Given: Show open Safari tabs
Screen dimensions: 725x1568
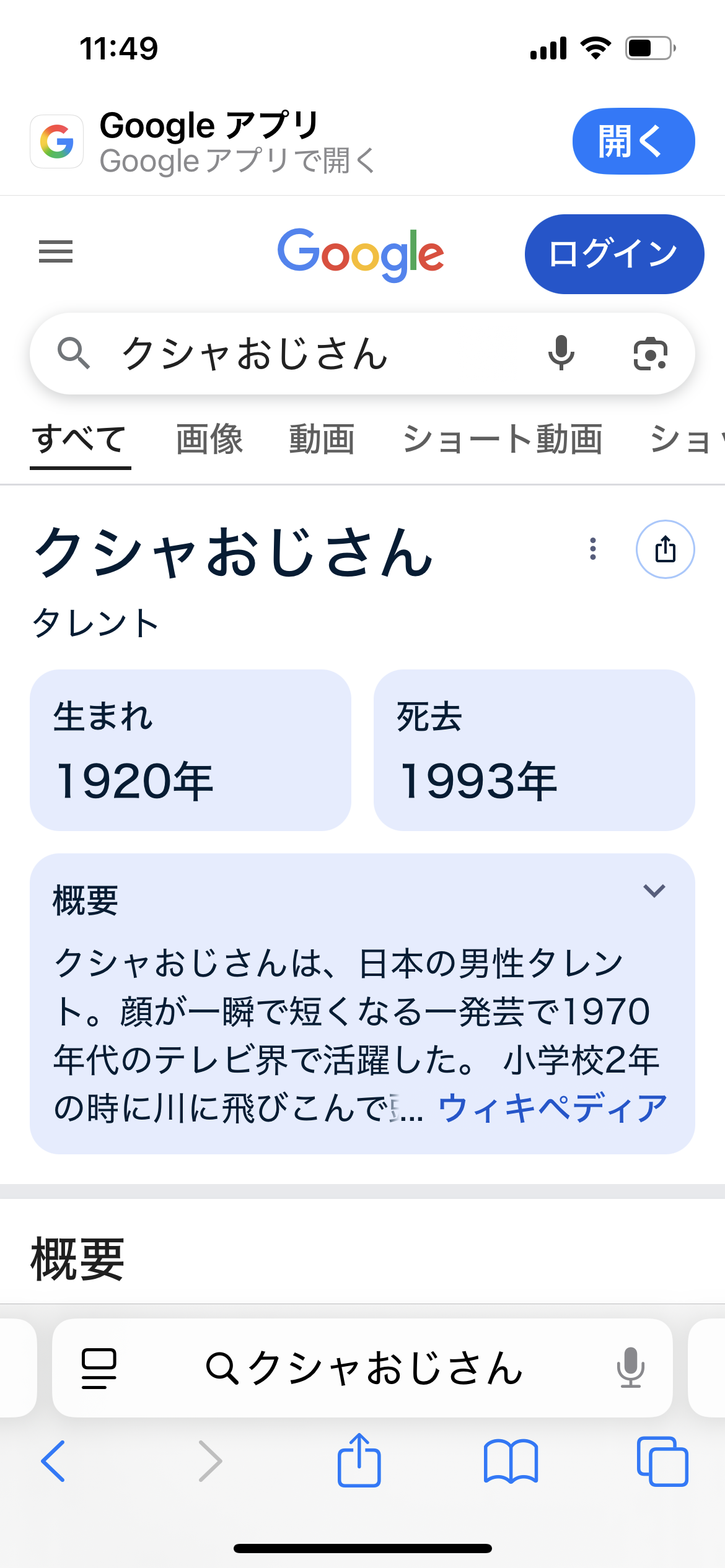Looking at the screenshot, I should [x=662, y=1461].
